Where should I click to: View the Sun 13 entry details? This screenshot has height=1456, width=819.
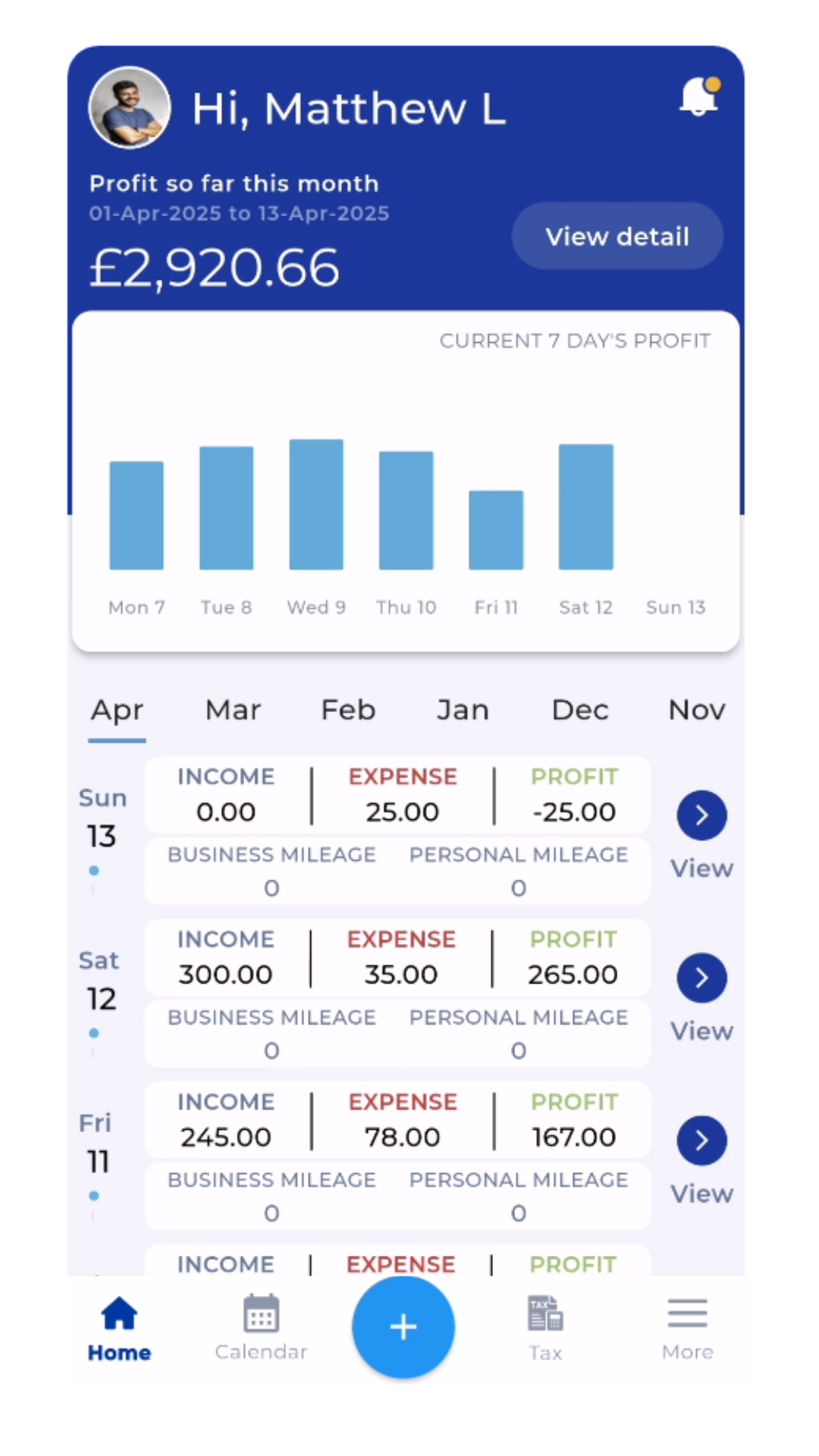point(701,816)
